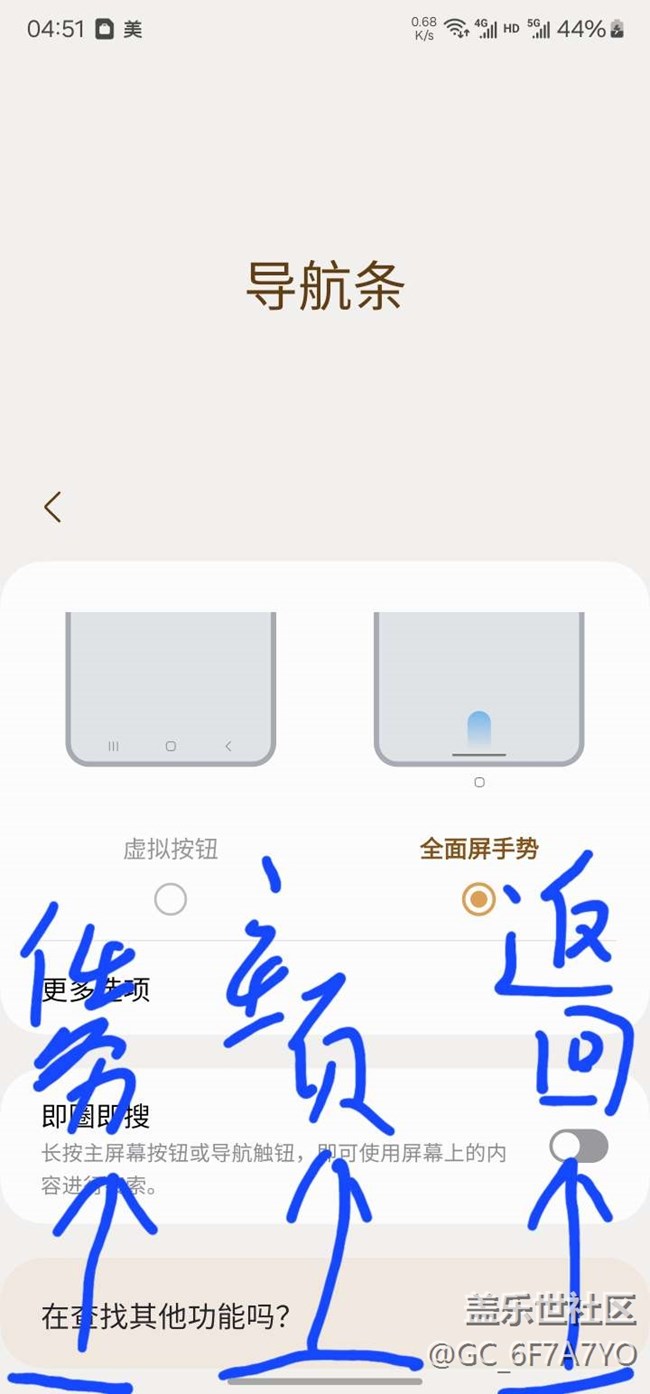
Task: Open 更多选项
Action: coord(97,990)
